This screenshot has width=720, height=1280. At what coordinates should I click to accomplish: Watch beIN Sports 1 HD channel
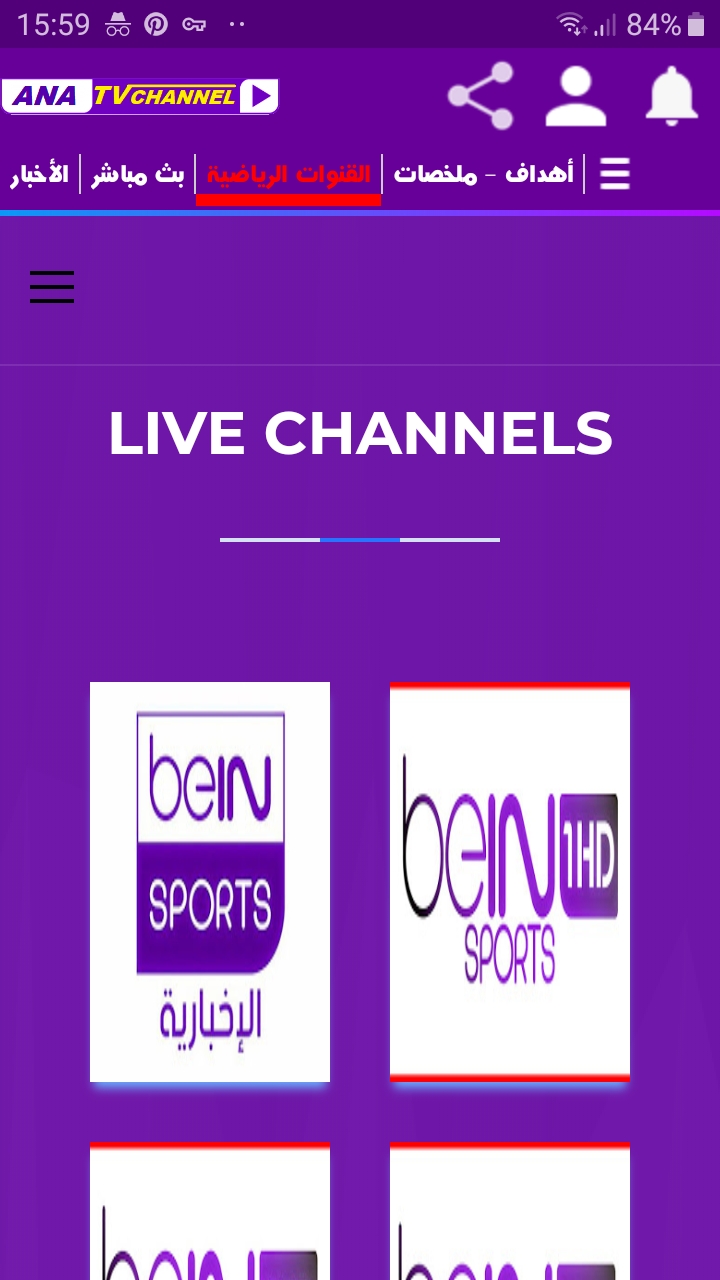coord(510,881)
